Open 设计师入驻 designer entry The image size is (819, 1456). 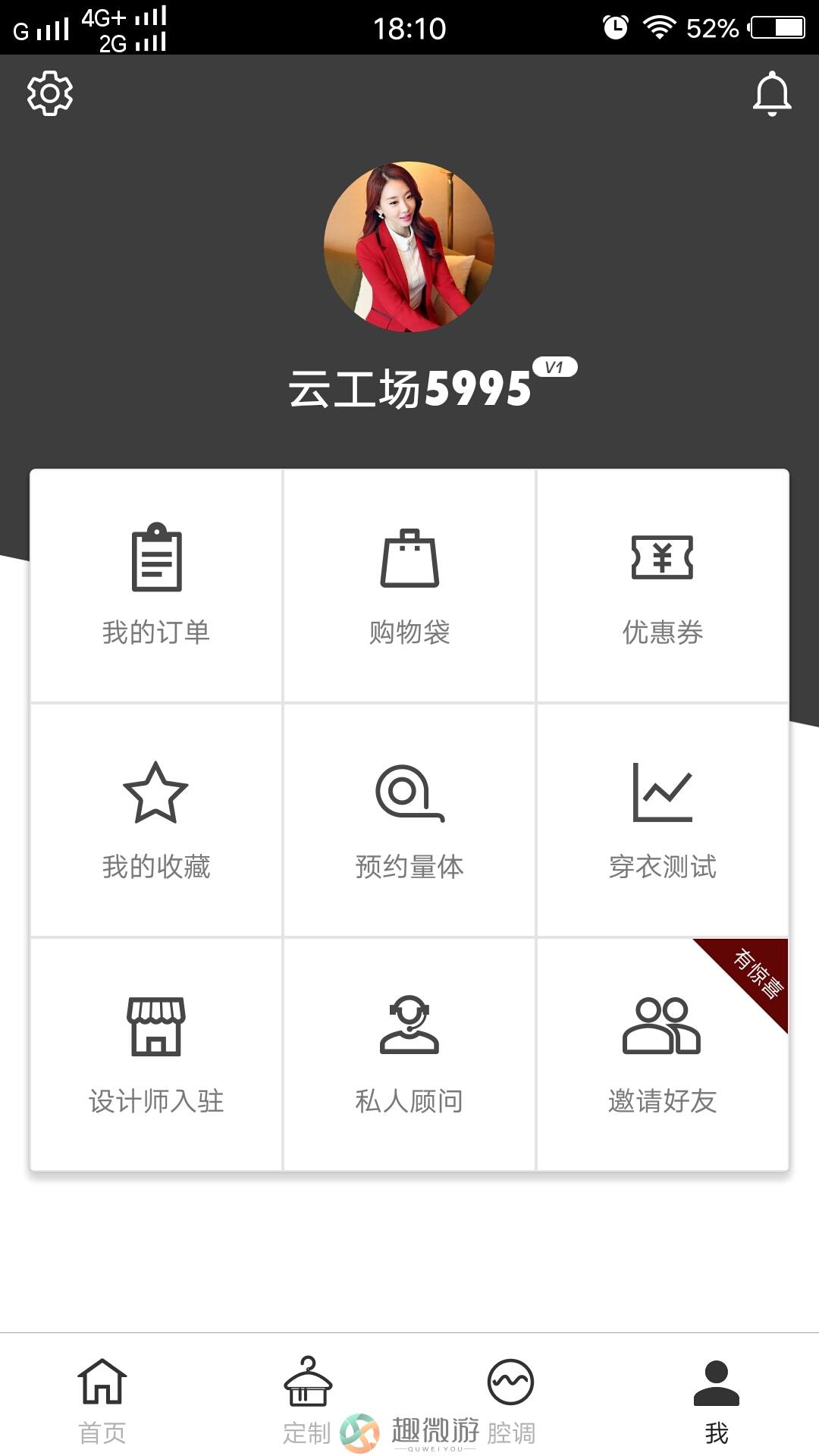click(156, 1054)
